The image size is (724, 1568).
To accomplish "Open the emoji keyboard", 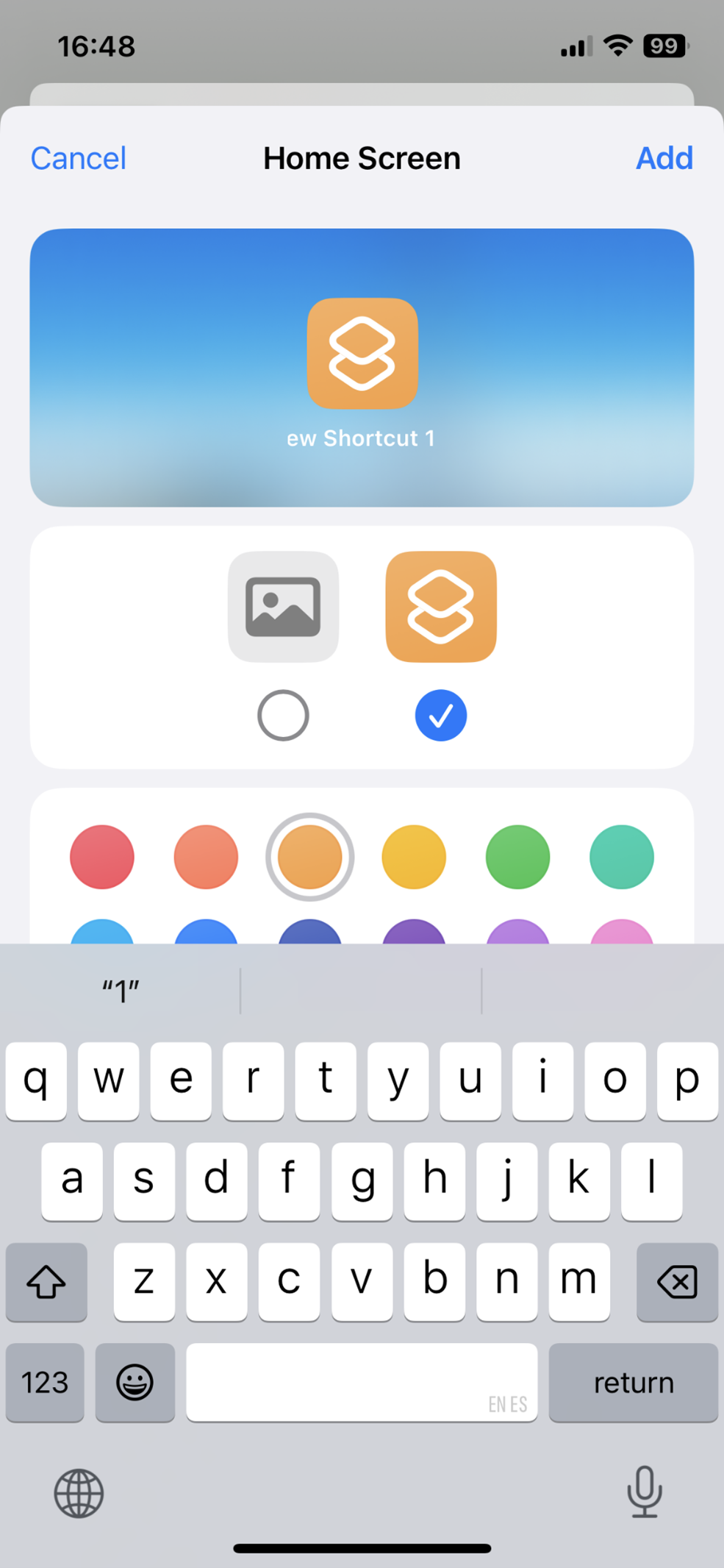I will (135, 1383).
